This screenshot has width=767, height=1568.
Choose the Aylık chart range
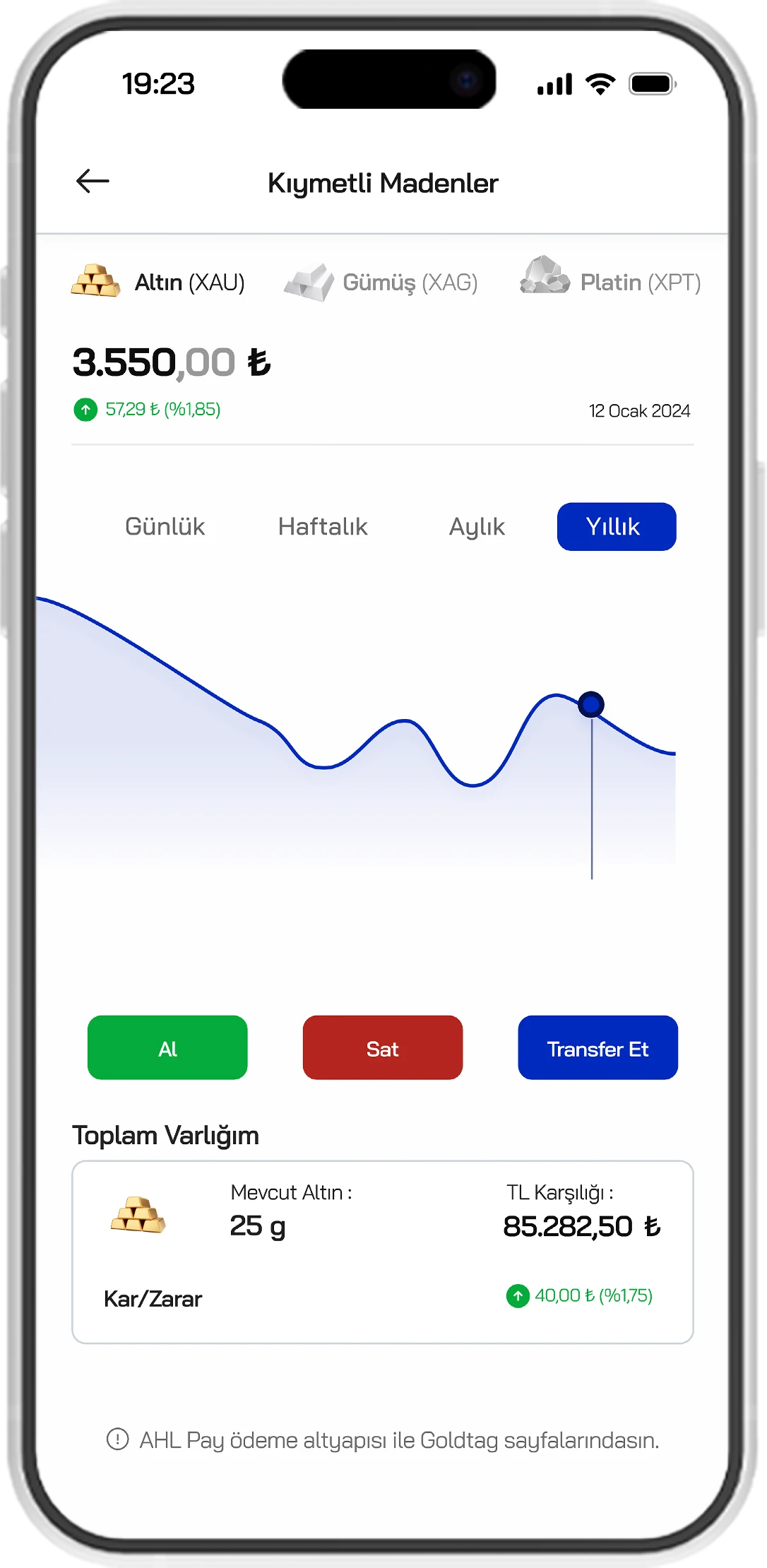tap(477, 526)
